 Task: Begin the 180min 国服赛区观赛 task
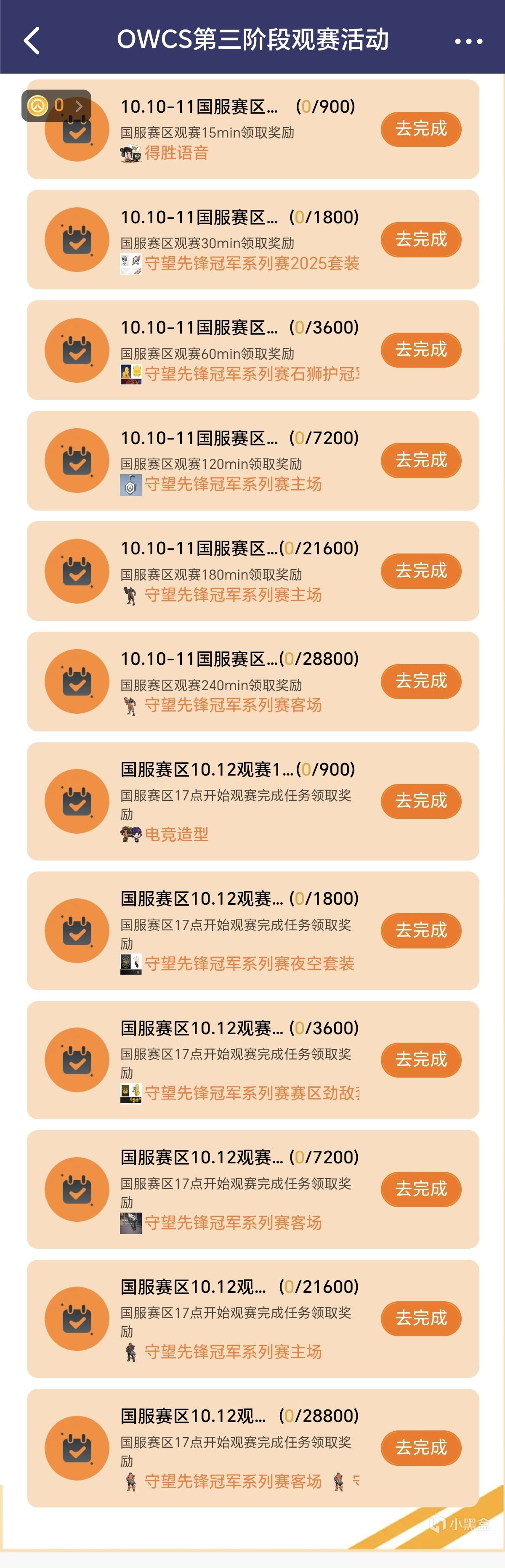421,571
